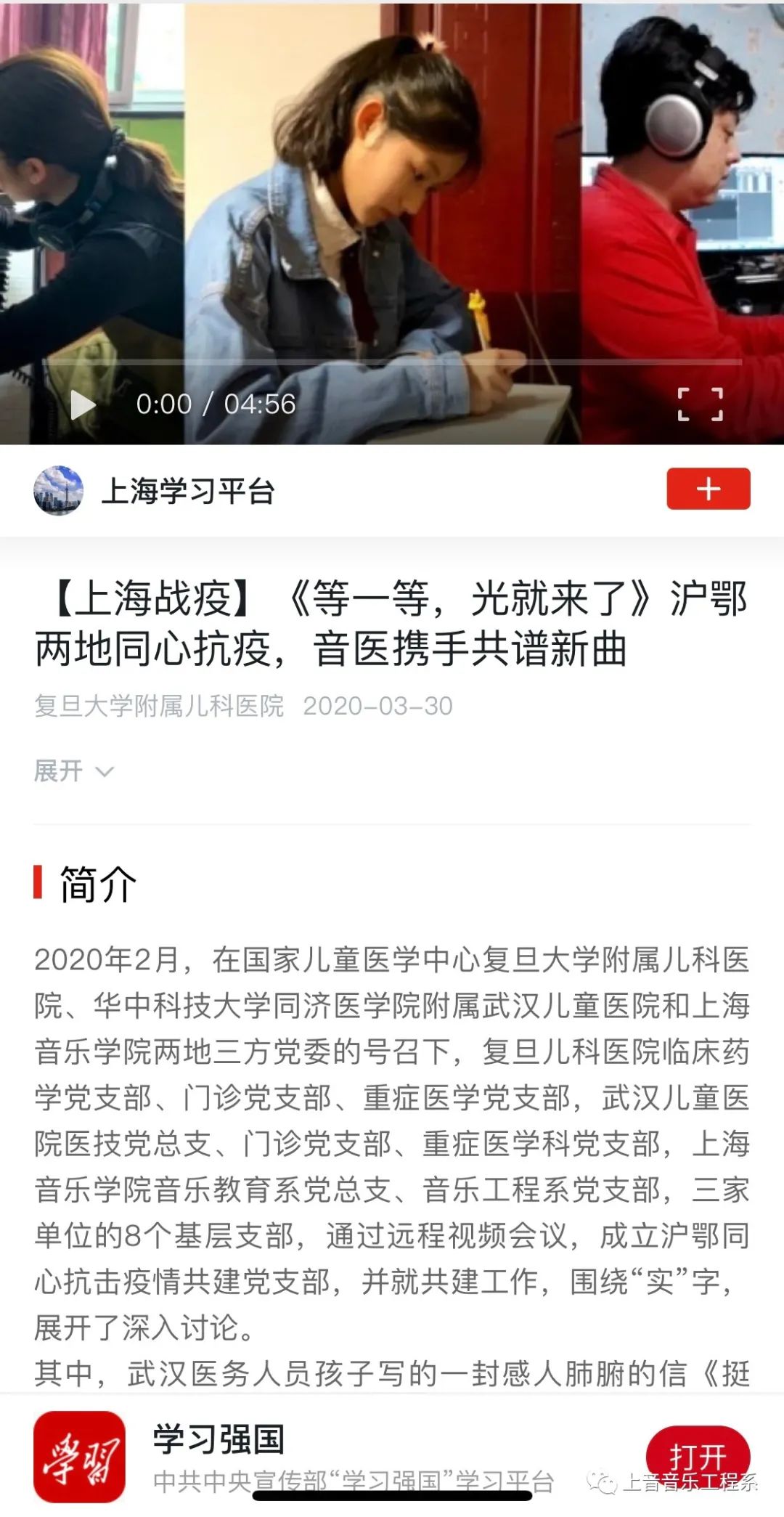Screen dimensions: 784x1517
Task: Enter fullscreen video mode
Action: coord(700,404)
